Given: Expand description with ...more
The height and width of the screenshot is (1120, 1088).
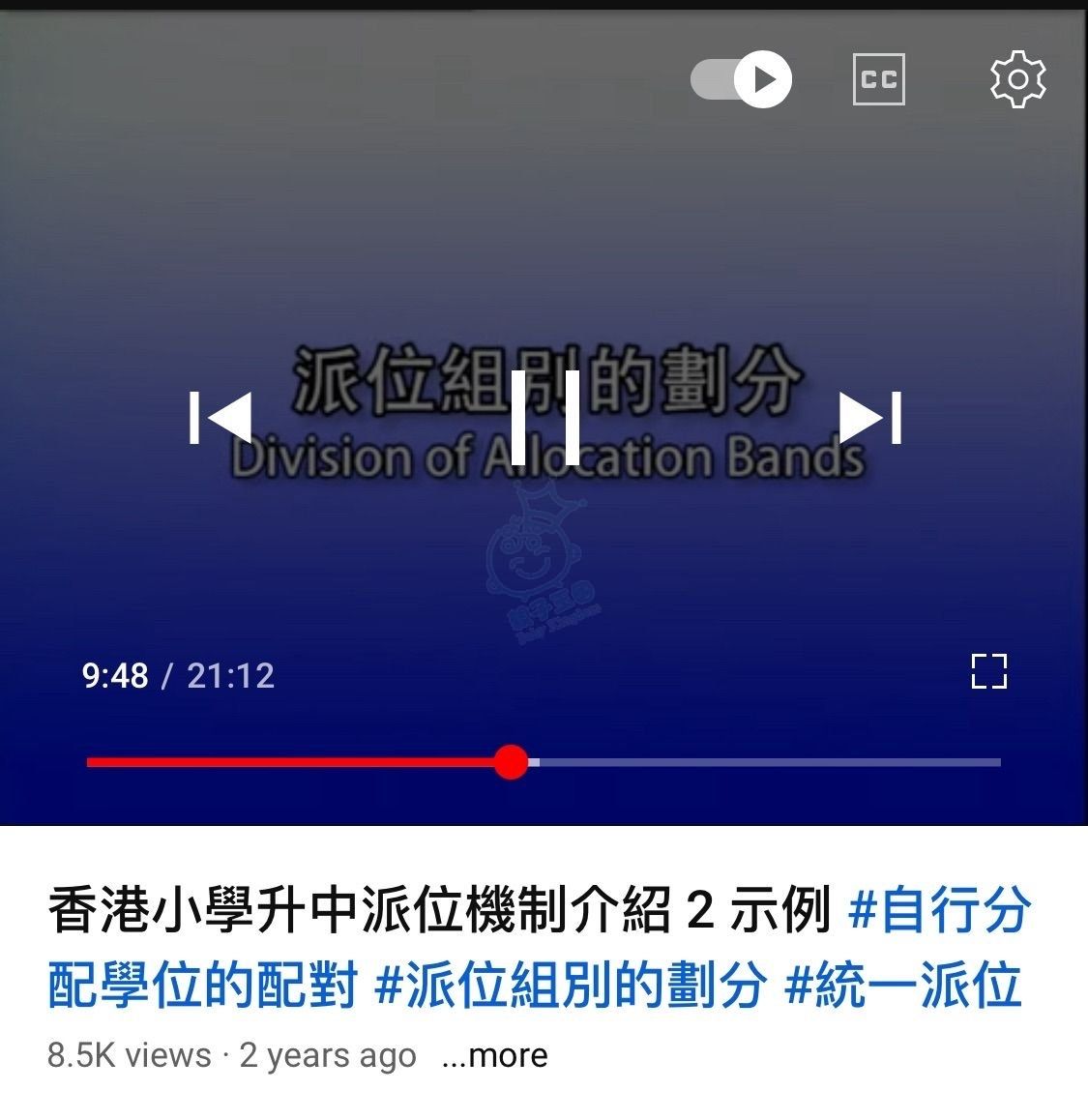Looking at the screenshot, I should (494, 1055).
